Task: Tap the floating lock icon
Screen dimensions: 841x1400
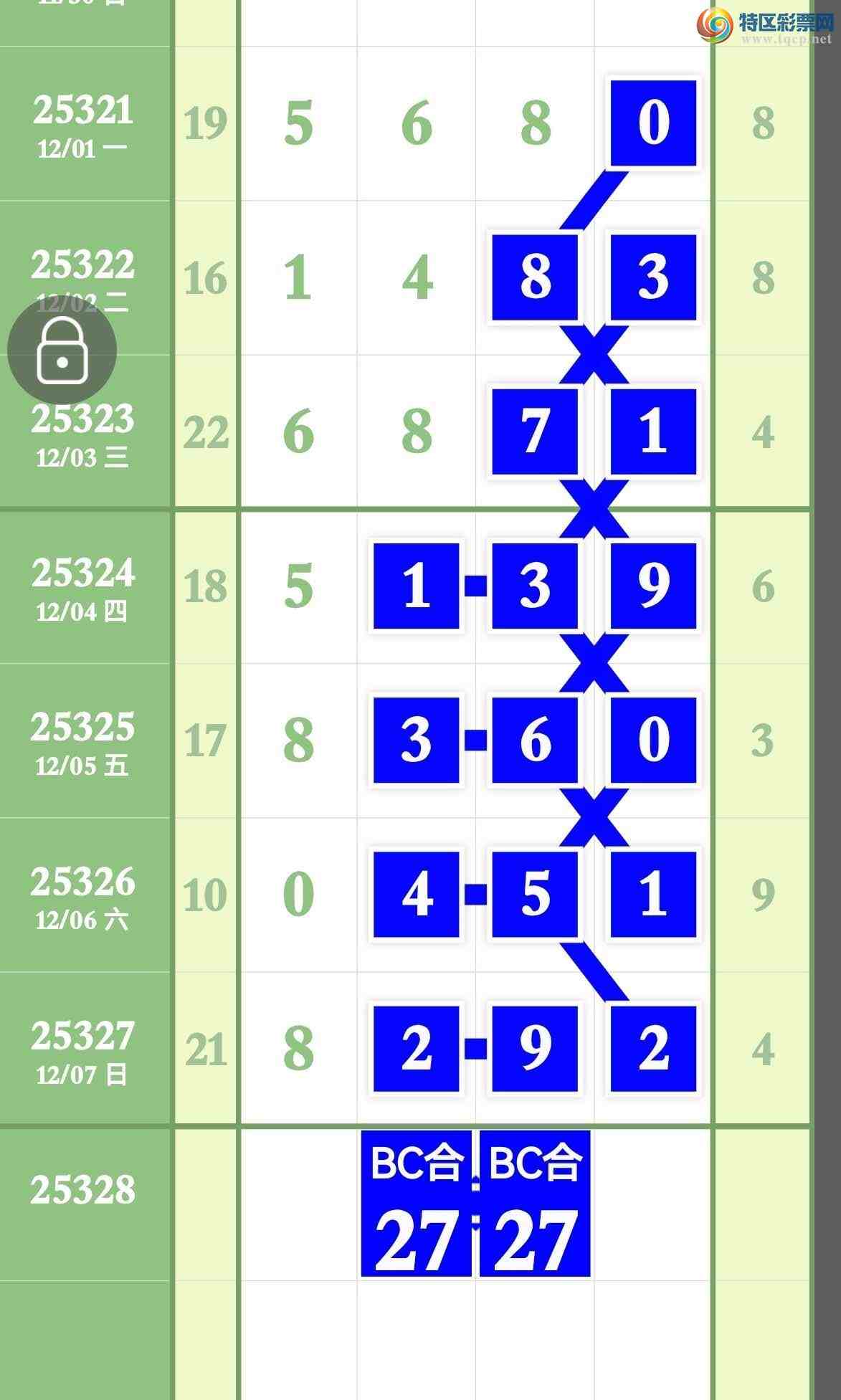Action: (x=62, y=350)
